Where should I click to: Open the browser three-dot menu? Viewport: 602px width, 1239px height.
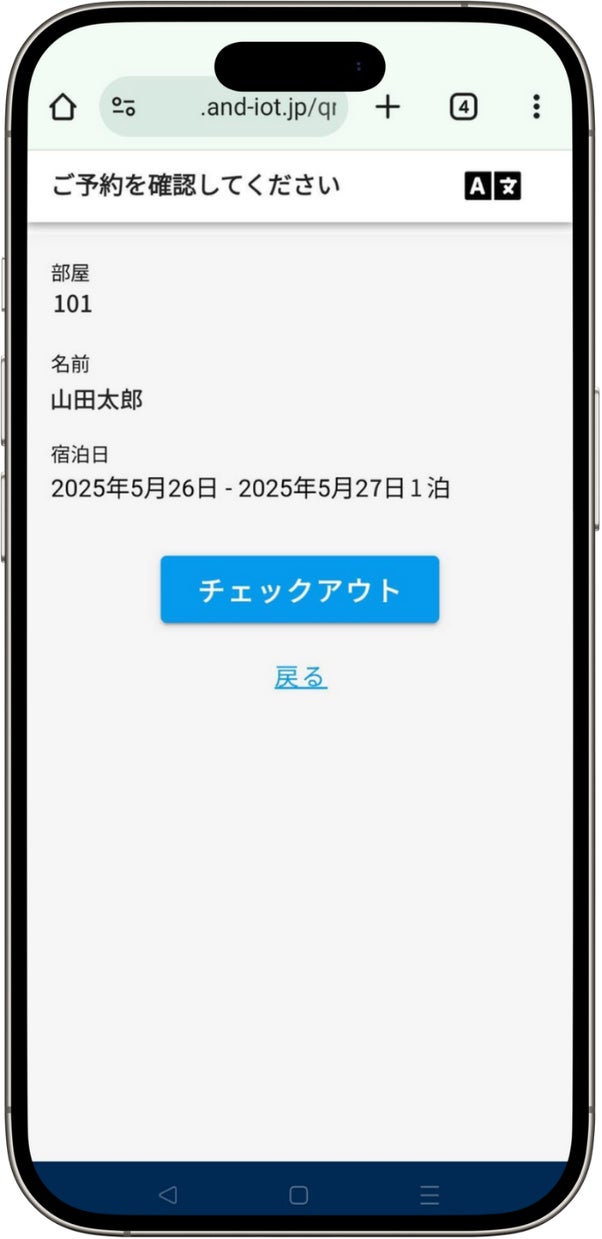[536, 107]
